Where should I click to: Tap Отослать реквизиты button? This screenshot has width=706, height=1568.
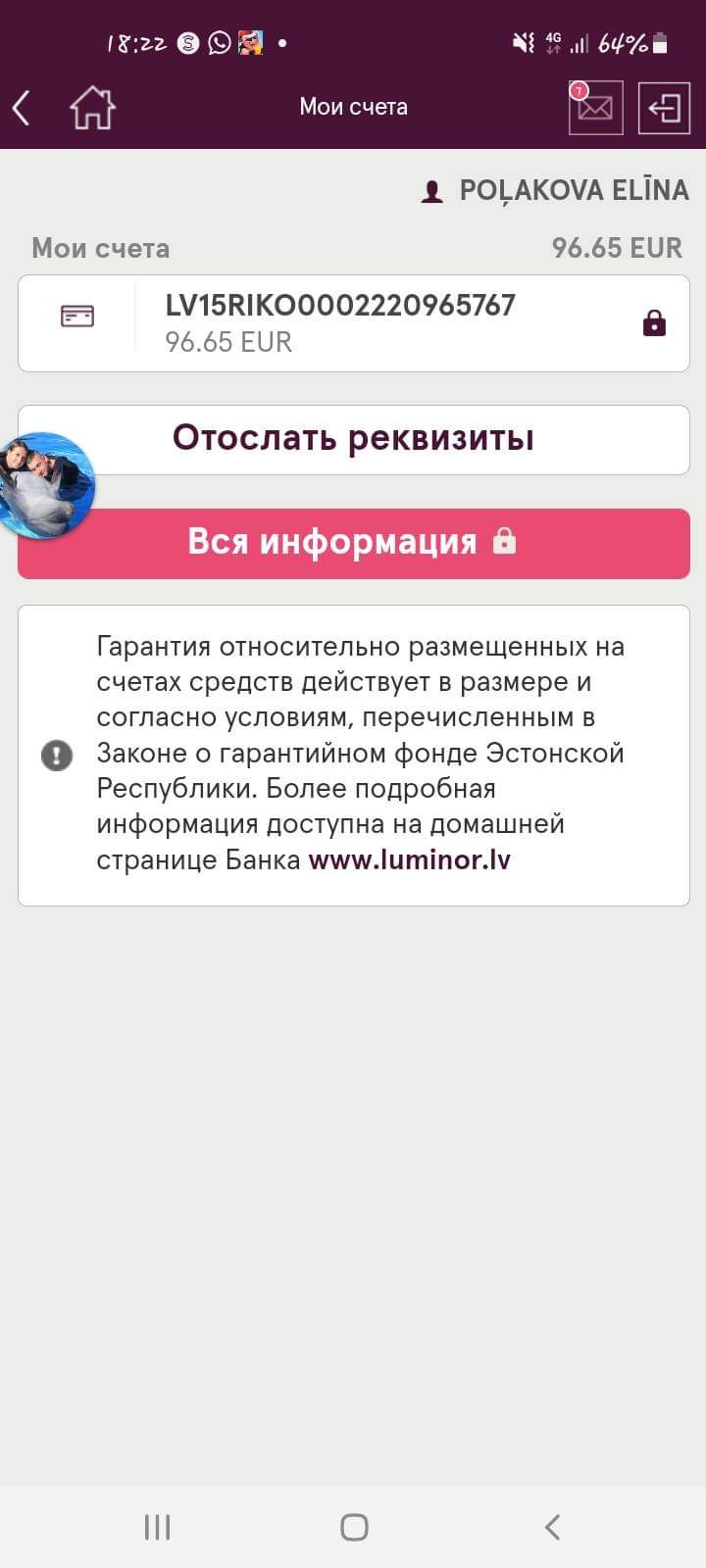pos(353,439)
